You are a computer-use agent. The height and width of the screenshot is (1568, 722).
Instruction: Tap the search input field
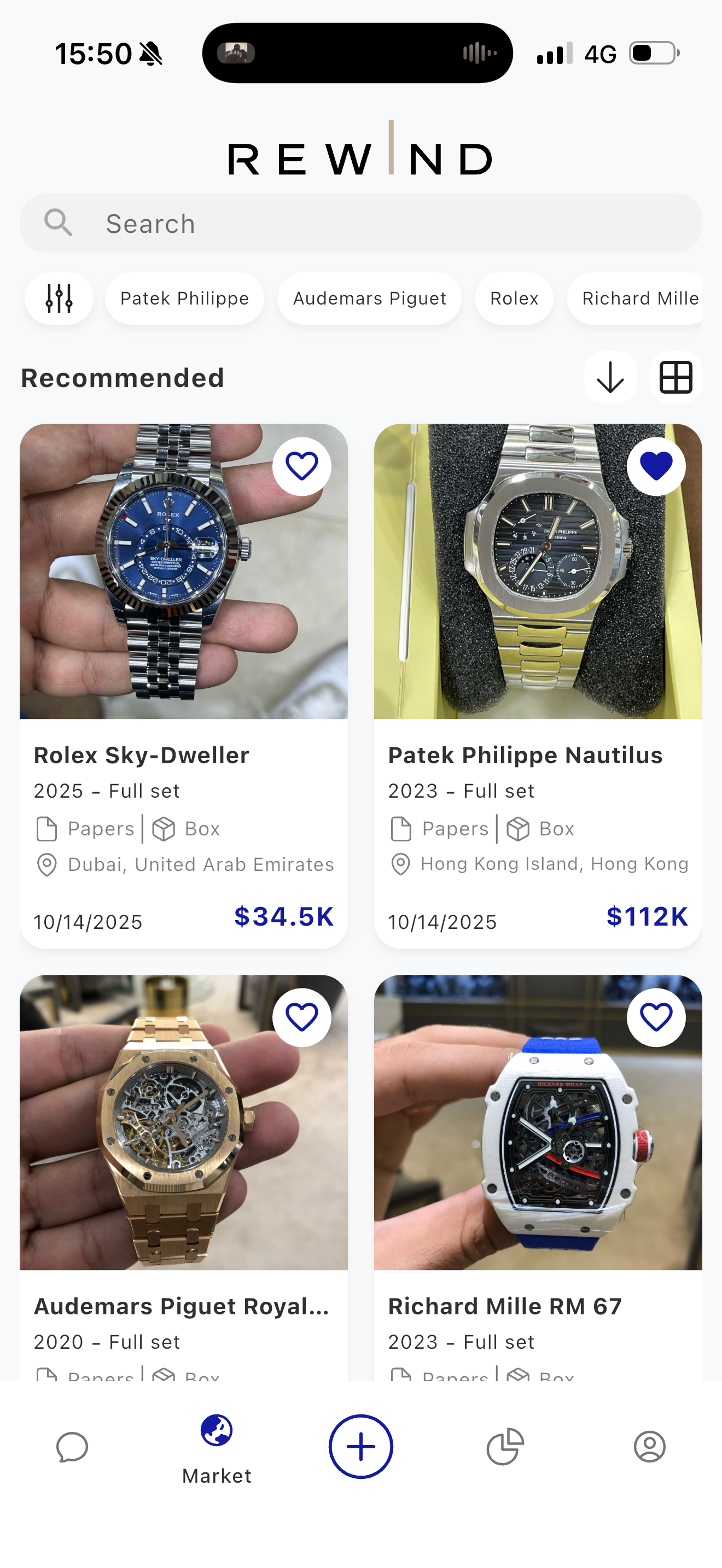[x=361, y=224]
